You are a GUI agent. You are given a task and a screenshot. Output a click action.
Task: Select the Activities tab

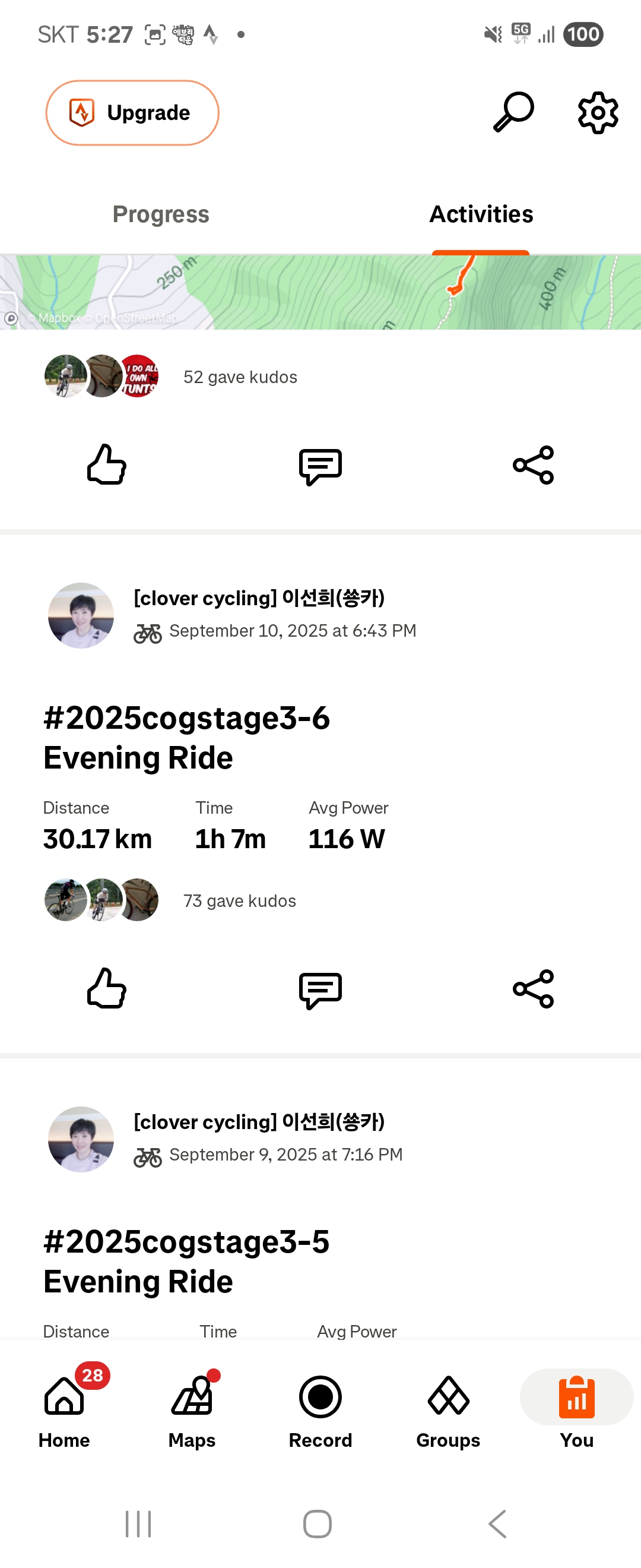480,214
